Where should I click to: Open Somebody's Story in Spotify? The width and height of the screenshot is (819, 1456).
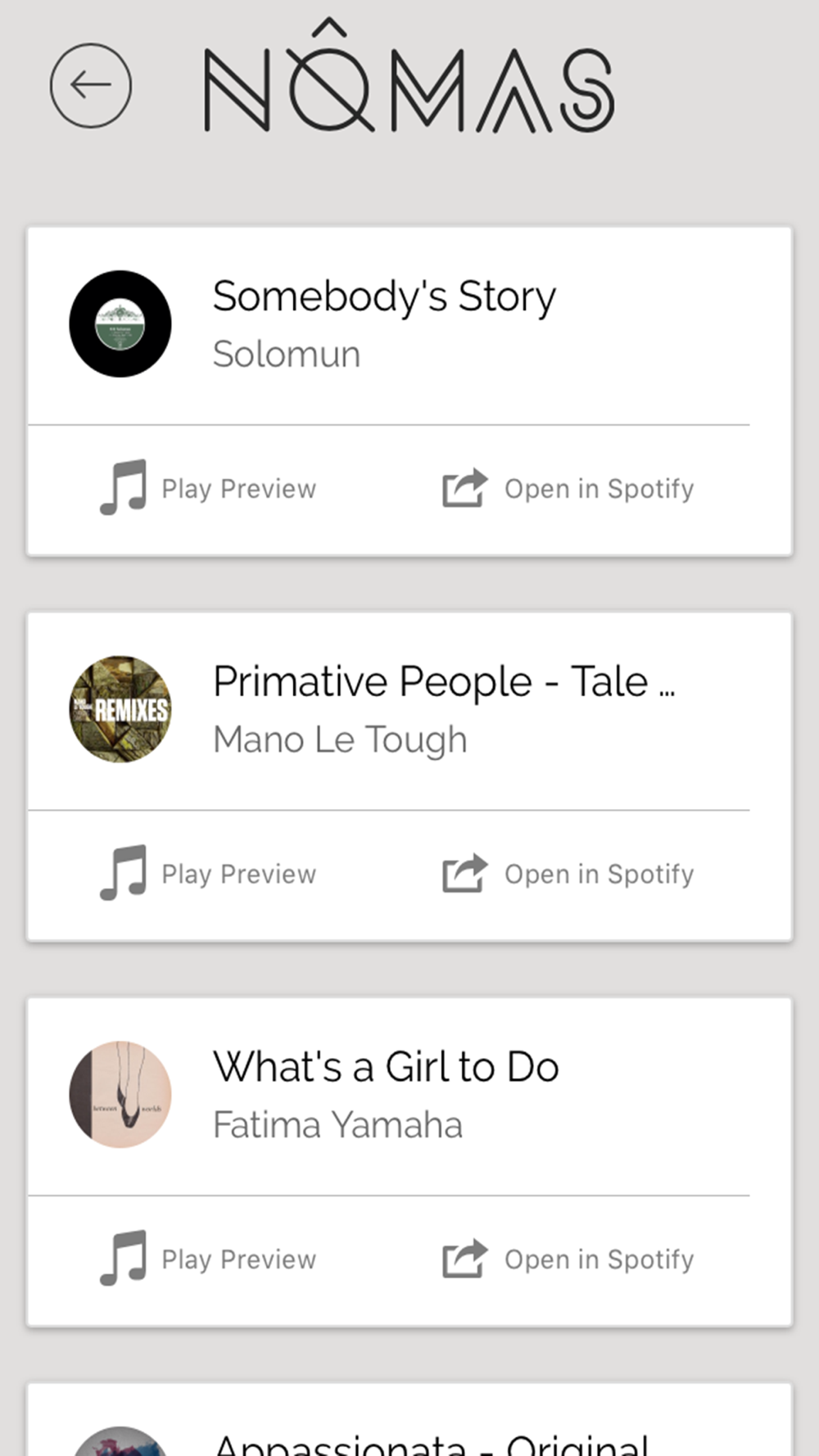[568, 488]
